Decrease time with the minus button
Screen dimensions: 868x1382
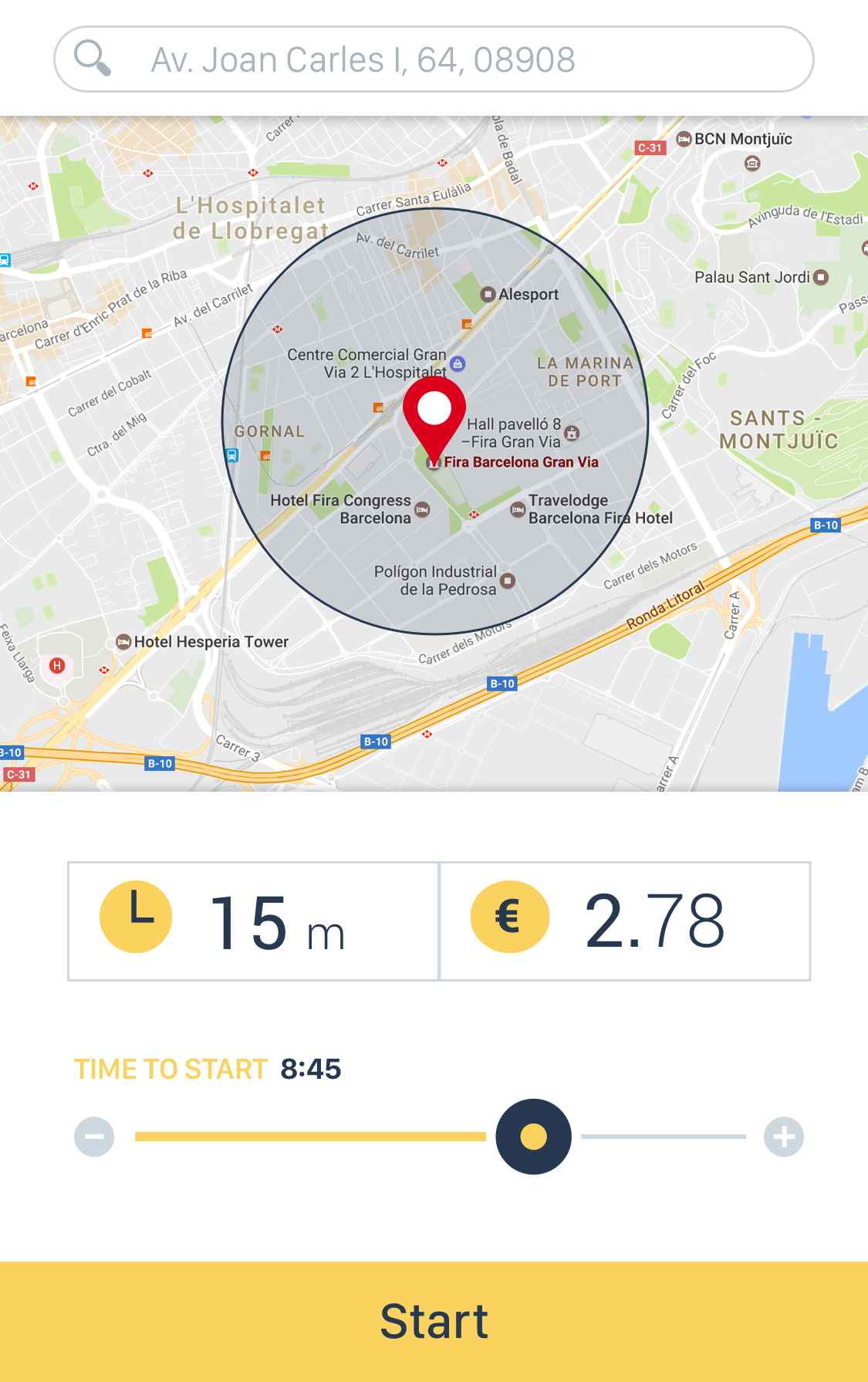(x=94, y=1137)
